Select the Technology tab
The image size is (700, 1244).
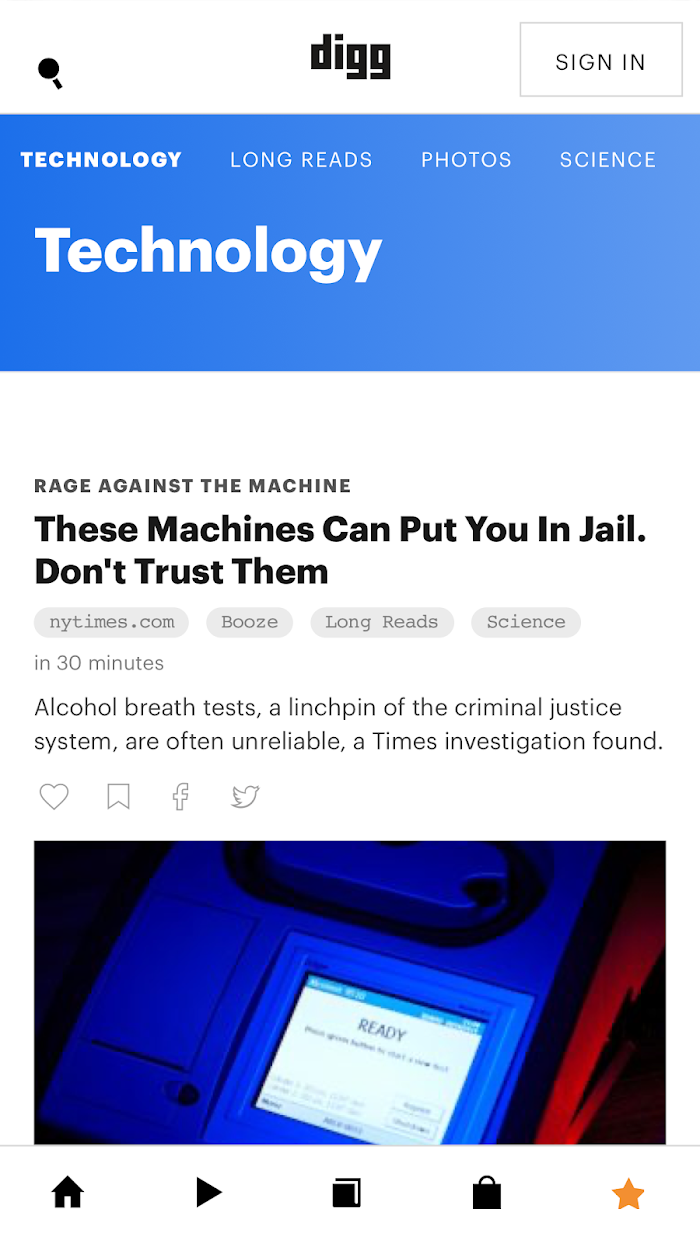tap(101, 160)
